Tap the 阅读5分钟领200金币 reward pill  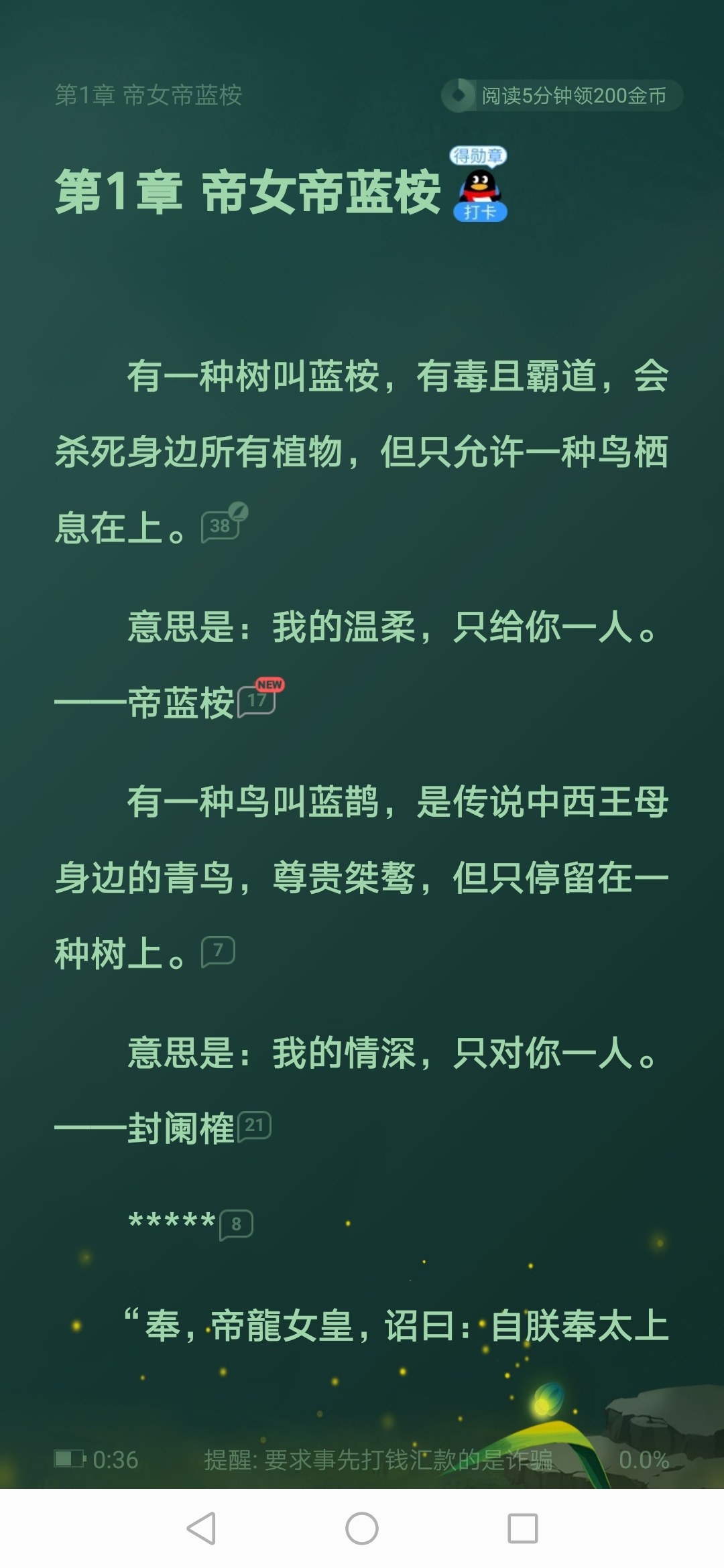(x=562, y=95)
